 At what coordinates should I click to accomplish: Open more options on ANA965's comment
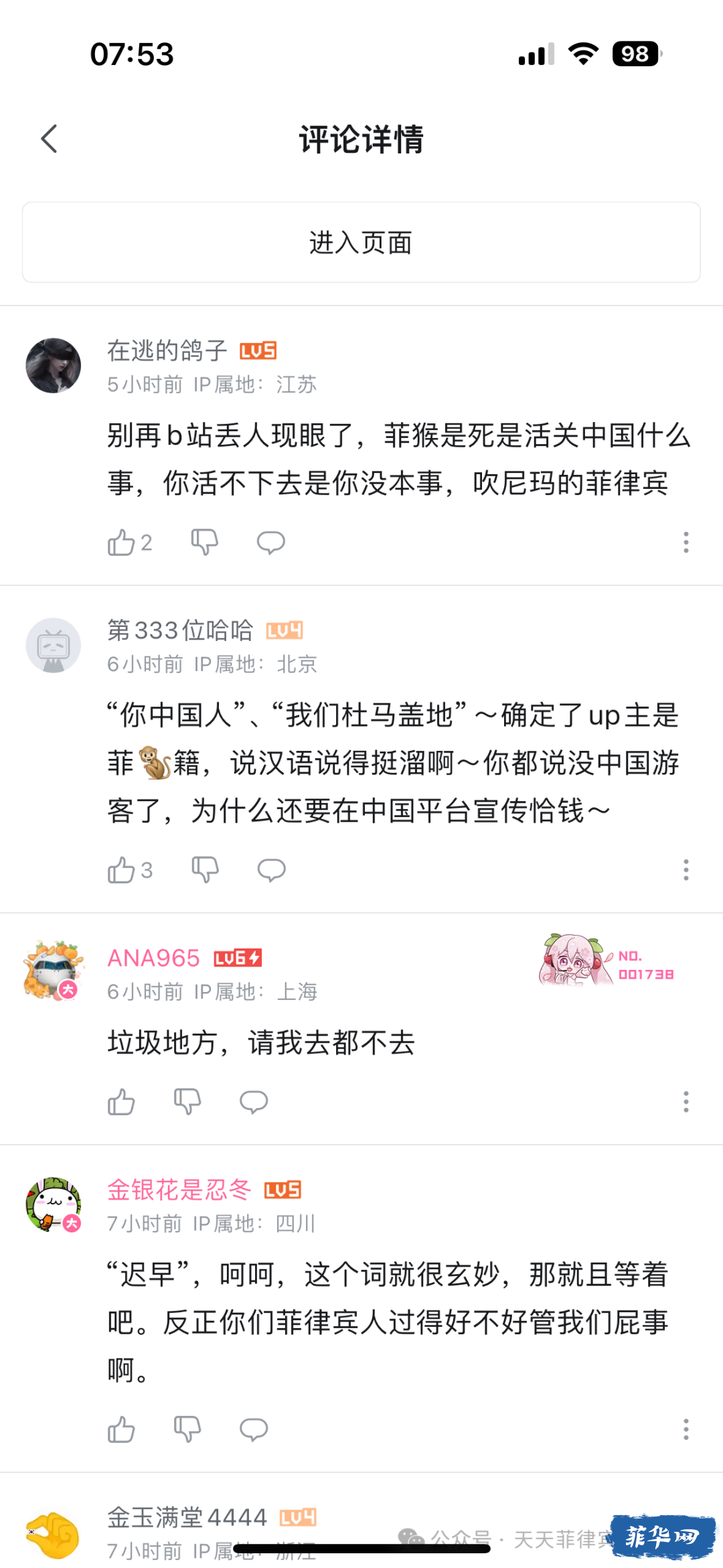[686, 1102]
